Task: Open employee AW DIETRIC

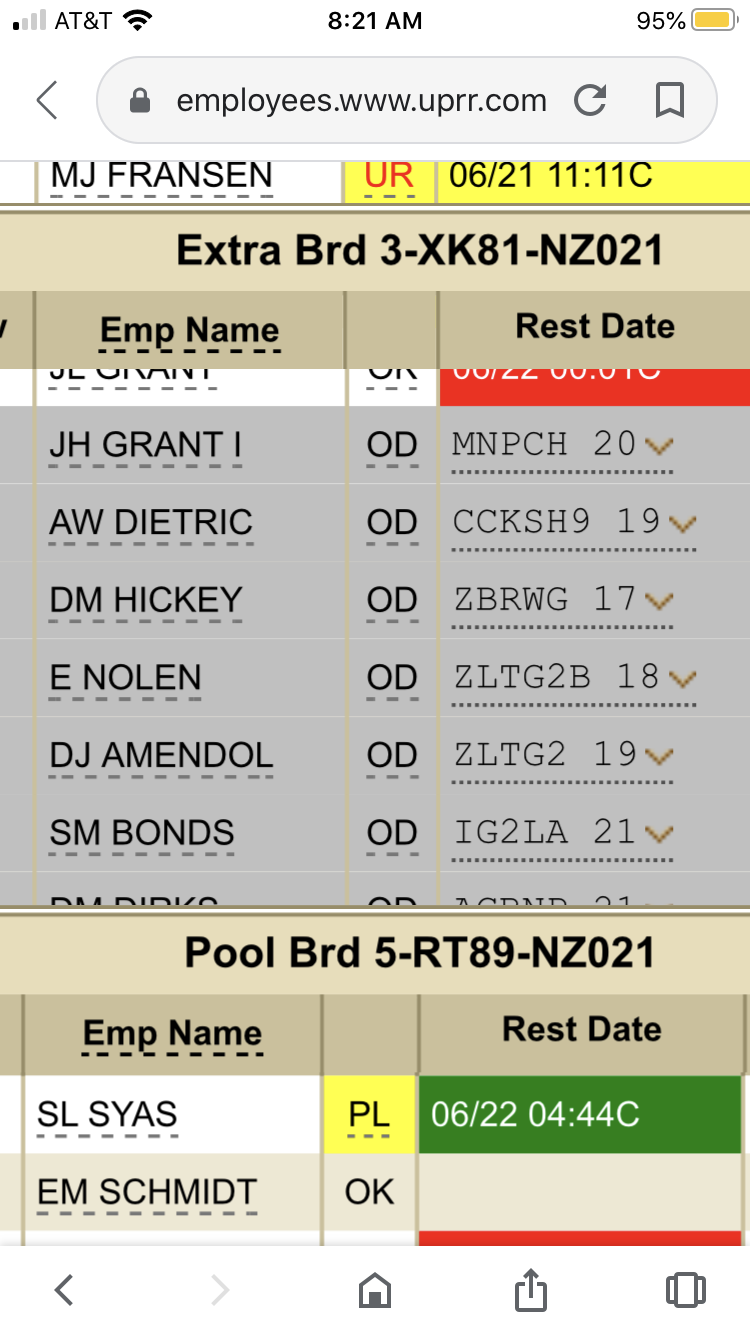Action: (151, 523)
